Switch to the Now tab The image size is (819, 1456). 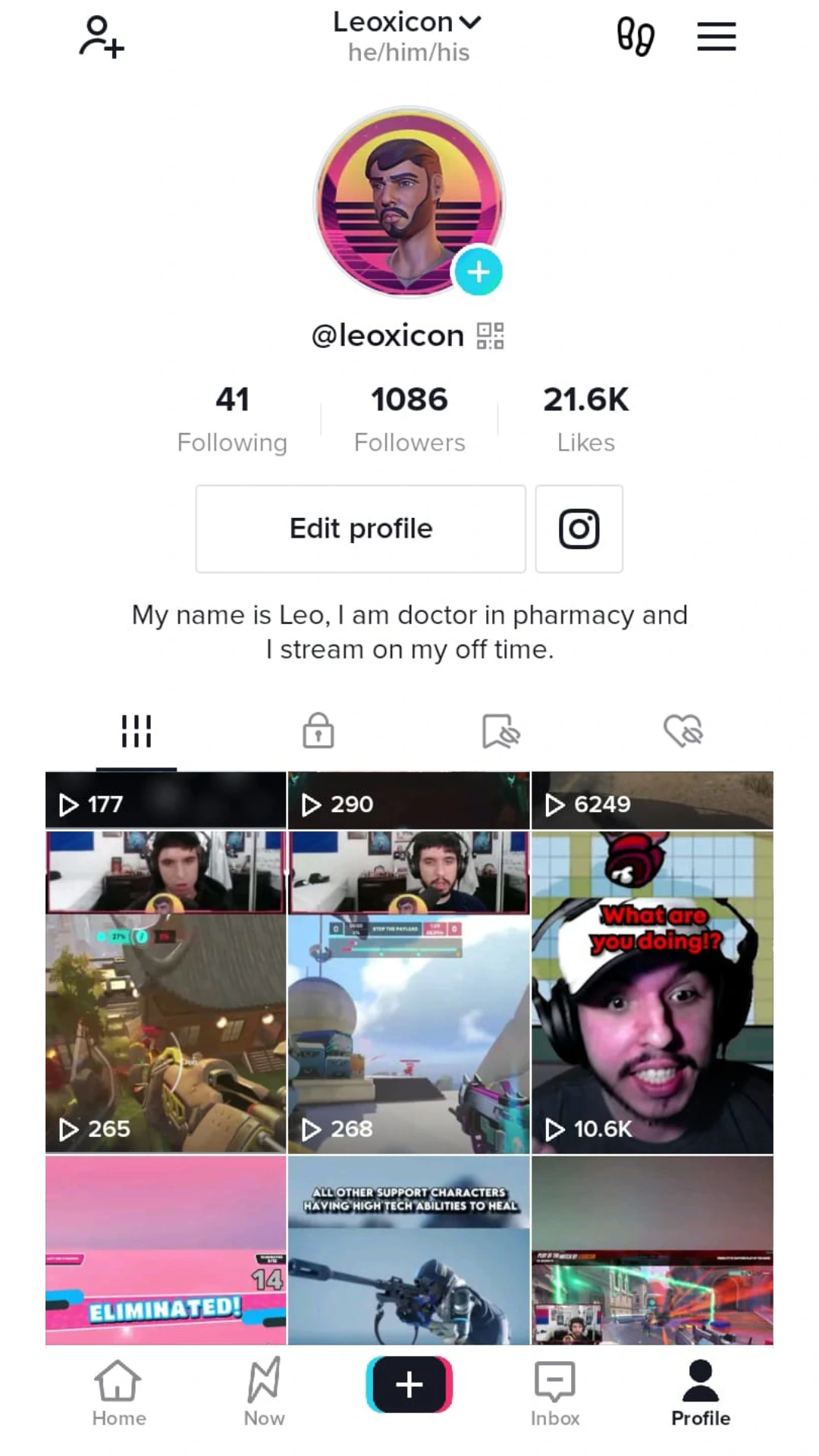264,1392
